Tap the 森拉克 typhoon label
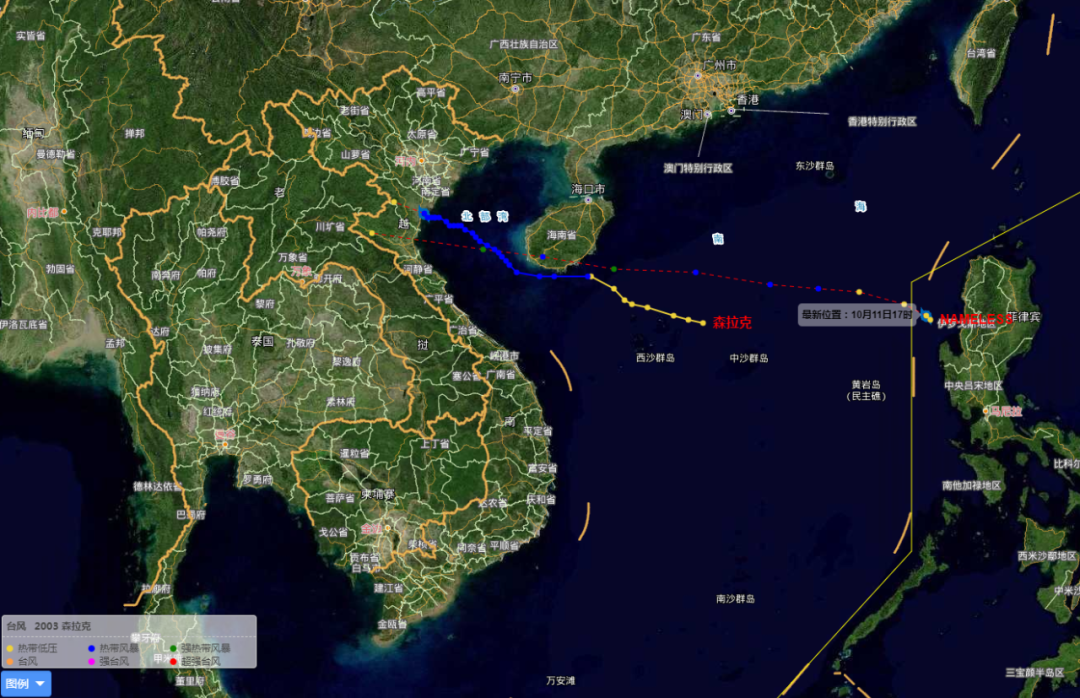Viewport: 1080px width, 698px height. point(731,323)
